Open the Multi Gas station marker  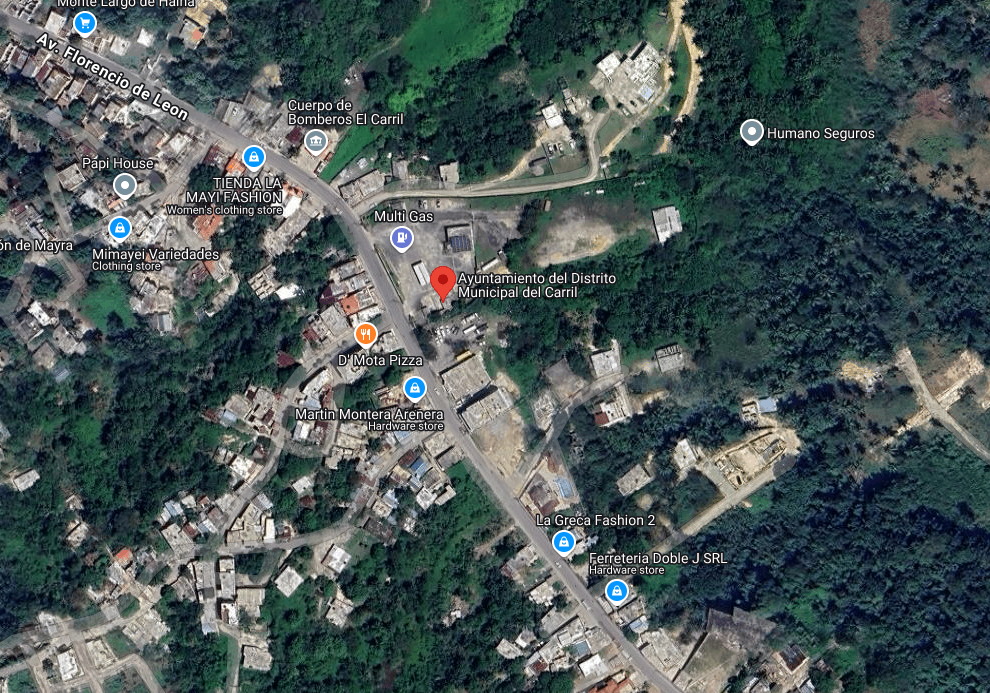coord(401,238)
